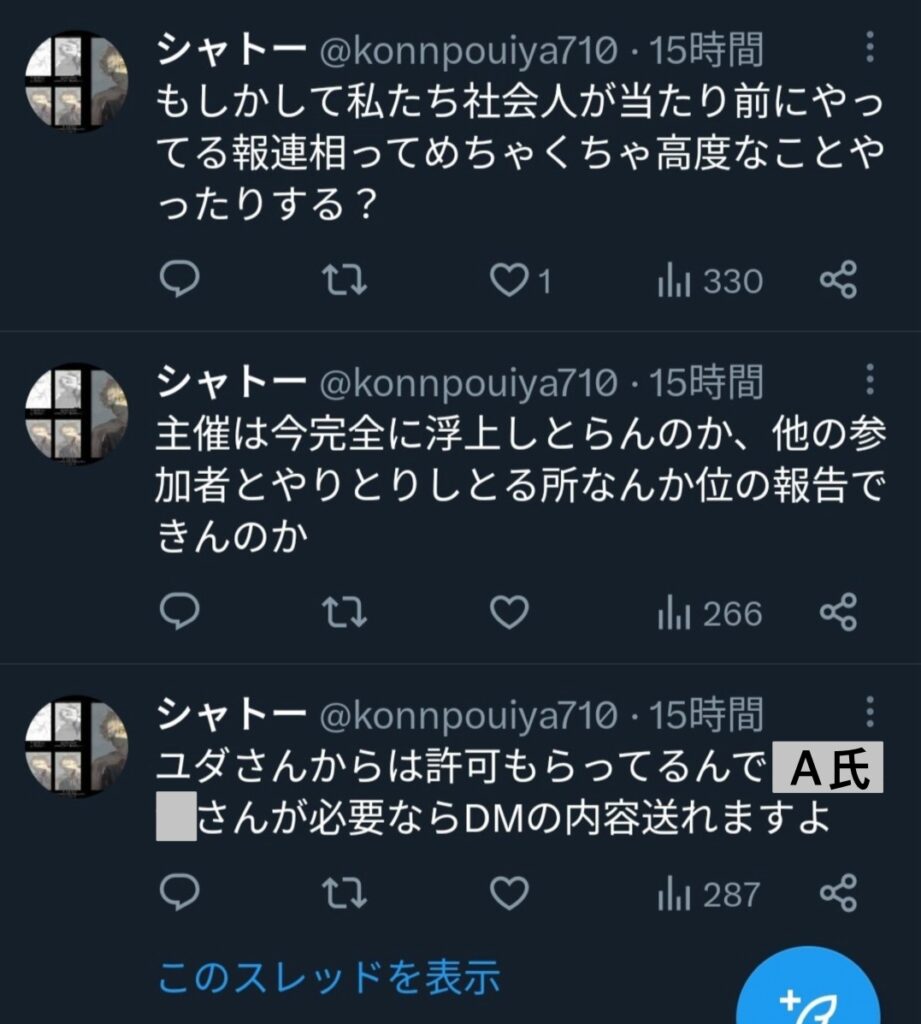Open シャトー's avatar on the 報連相 tweet
Image resolution: width=921 pixels, height=1024 pixels.
coord(77,81)
